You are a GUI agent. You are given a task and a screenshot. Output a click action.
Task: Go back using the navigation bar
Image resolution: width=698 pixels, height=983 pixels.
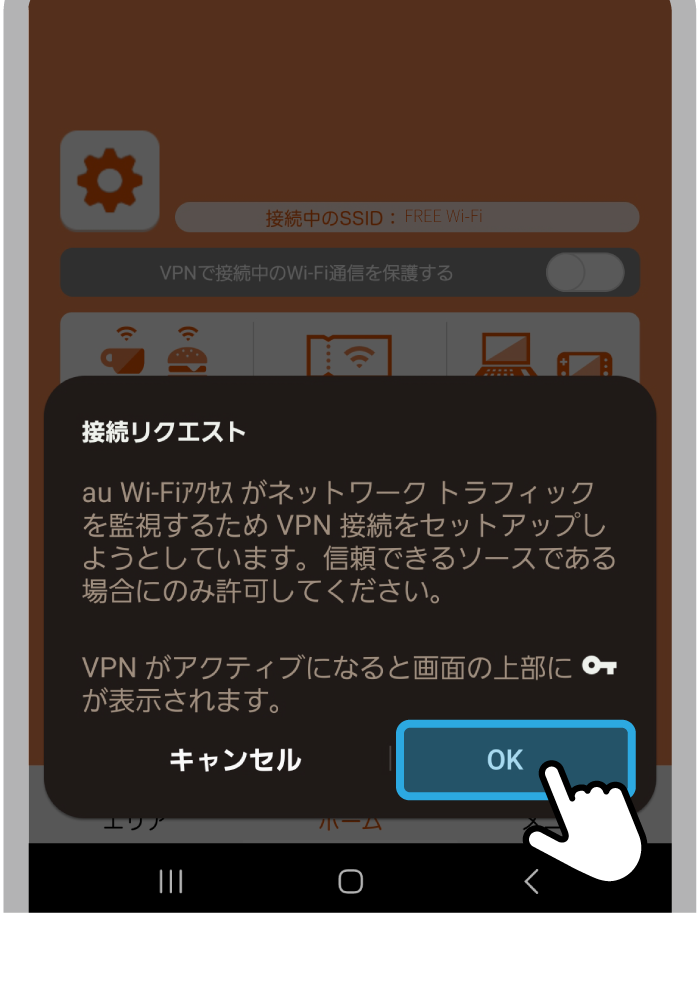[x=531, y=881]
